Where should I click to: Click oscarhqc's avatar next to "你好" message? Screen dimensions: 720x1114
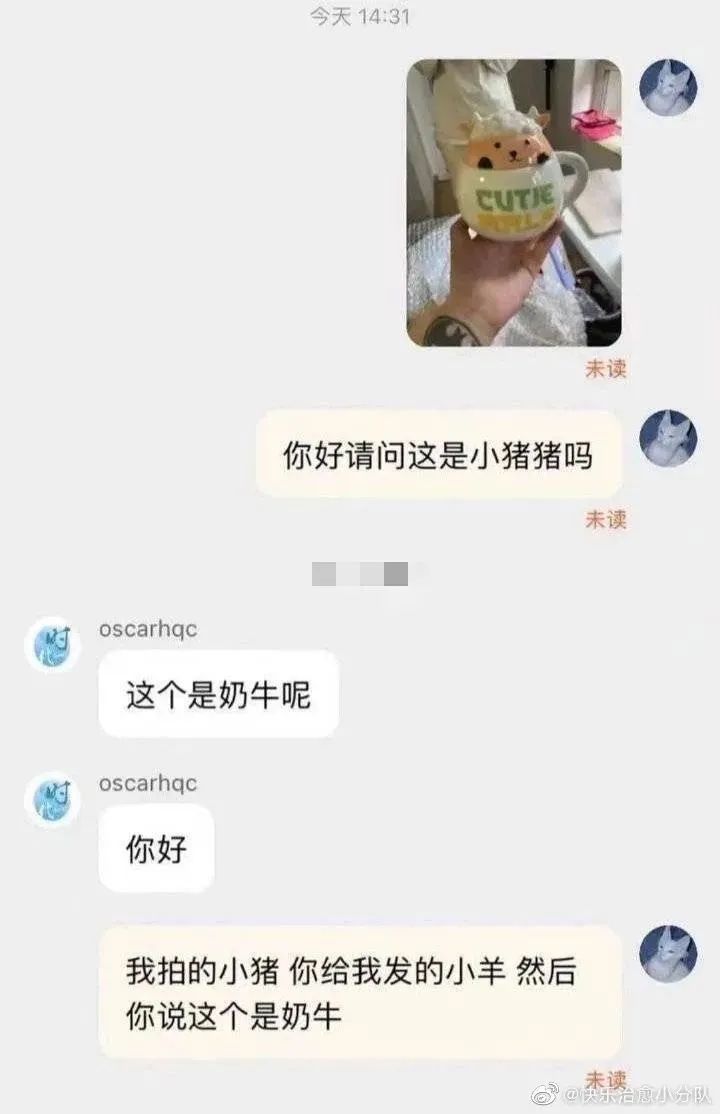[x=50, y=800]
